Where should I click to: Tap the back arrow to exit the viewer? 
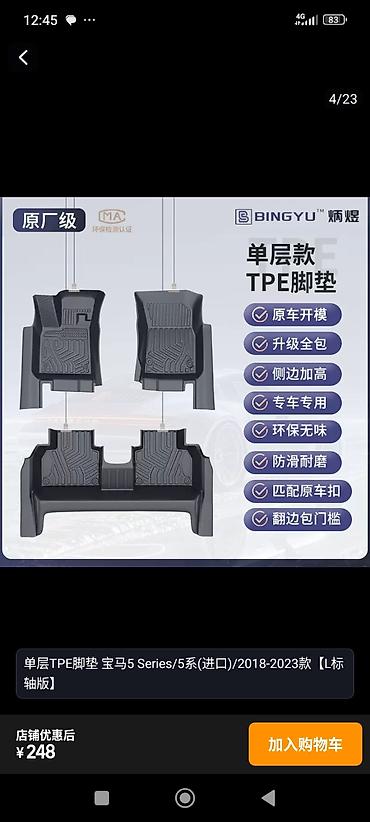(x=24, y=58)
